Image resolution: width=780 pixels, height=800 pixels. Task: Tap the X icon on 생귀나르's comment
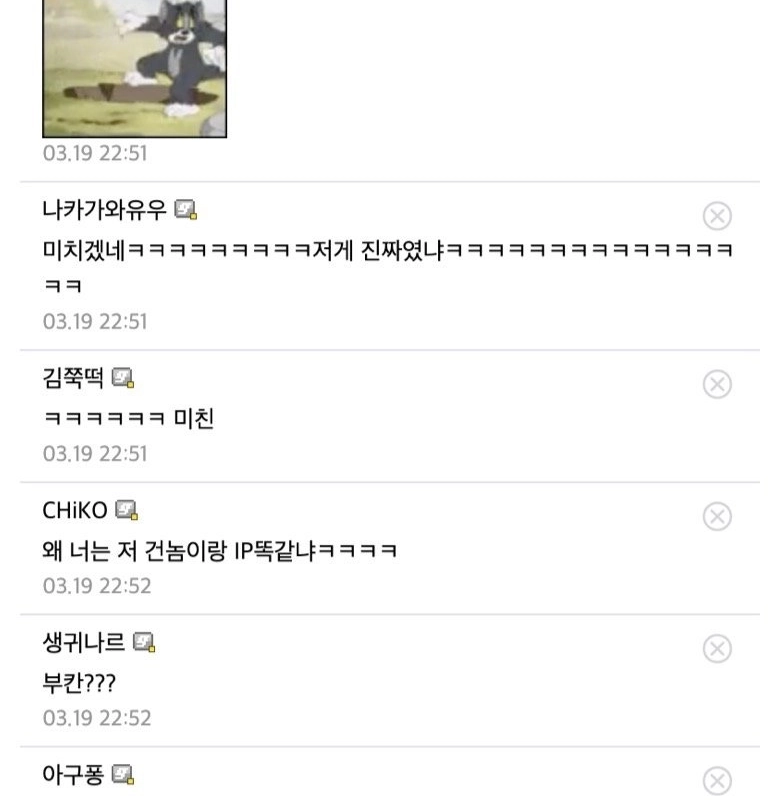pyautogui.click(x=717, y=649)
